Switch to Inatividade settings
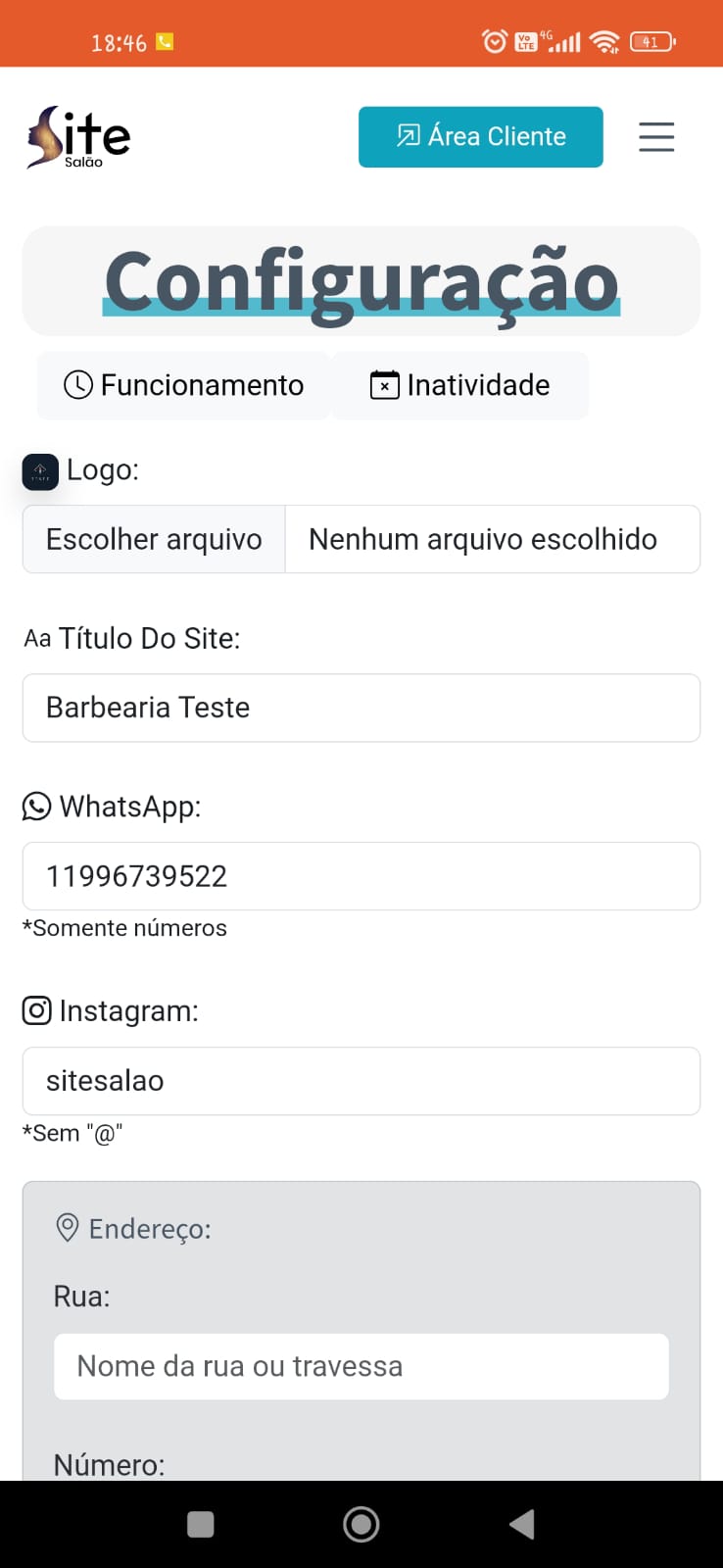The image size is (723, 1568). (459, 385)
